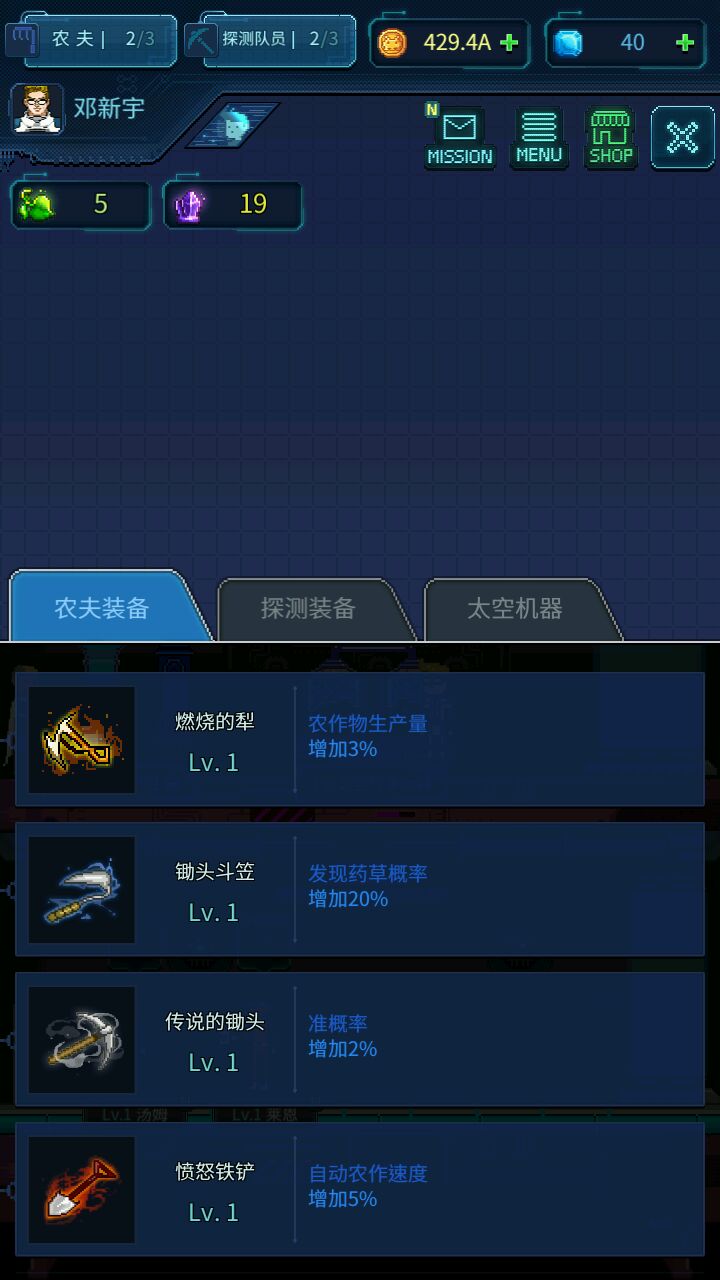Image resolution: width=720 pixels, height=1280 pixels.
Task: Switch to the 探测装备 tab
Action: [308, 608]
